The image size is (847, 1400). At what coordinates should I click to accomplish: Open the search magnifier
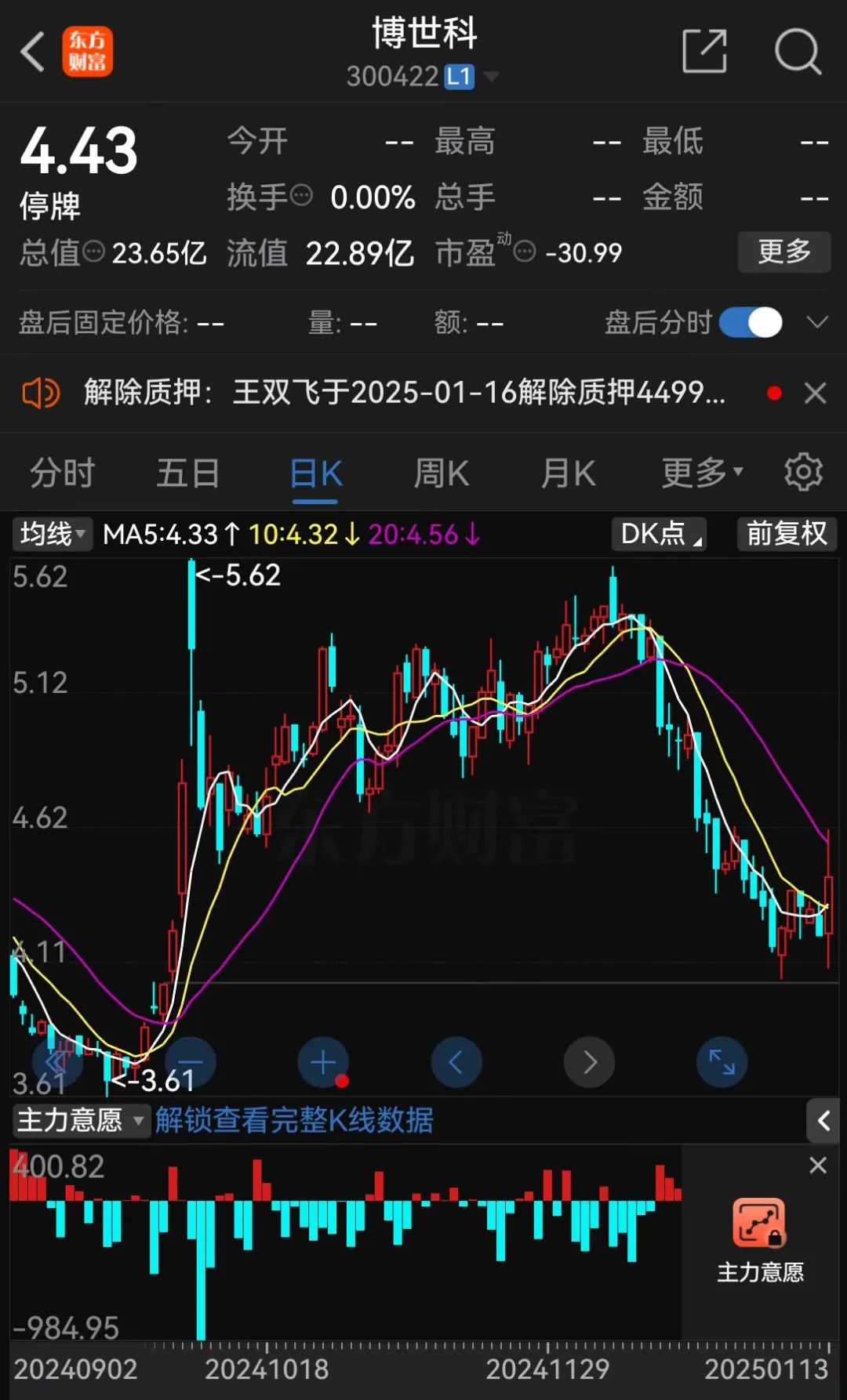(797, 52)
